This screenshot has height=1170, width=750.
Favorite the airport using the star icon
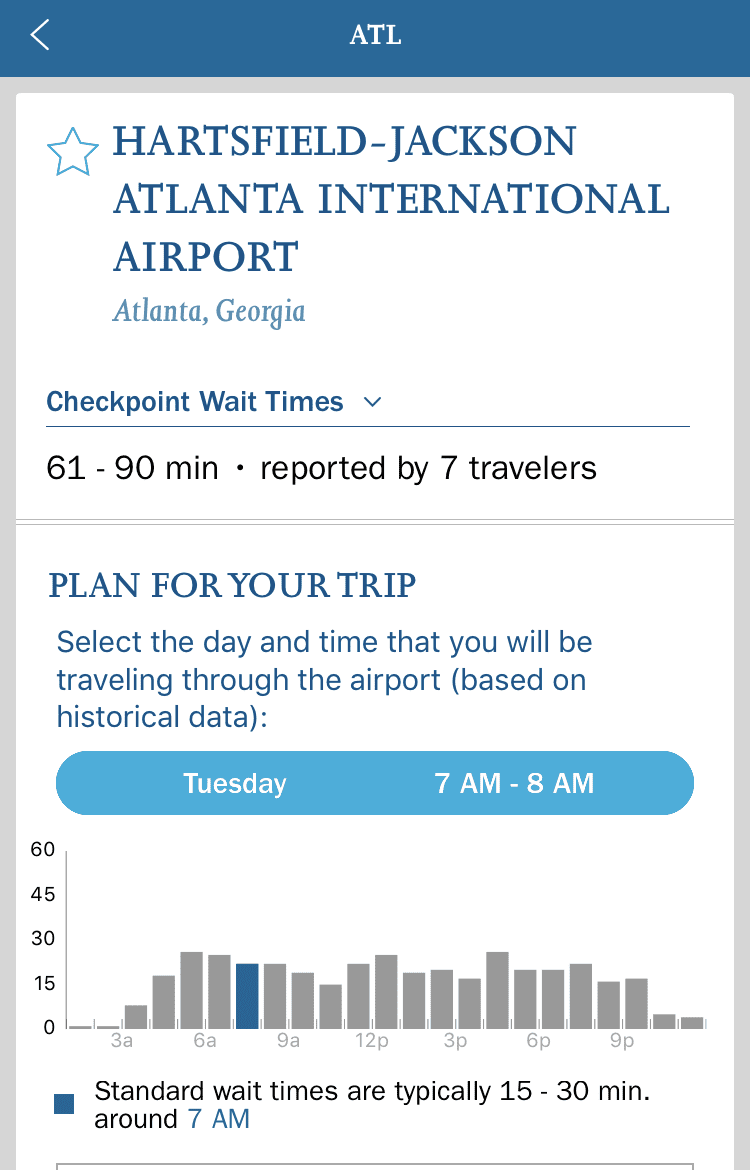click(x=72, y=152)
